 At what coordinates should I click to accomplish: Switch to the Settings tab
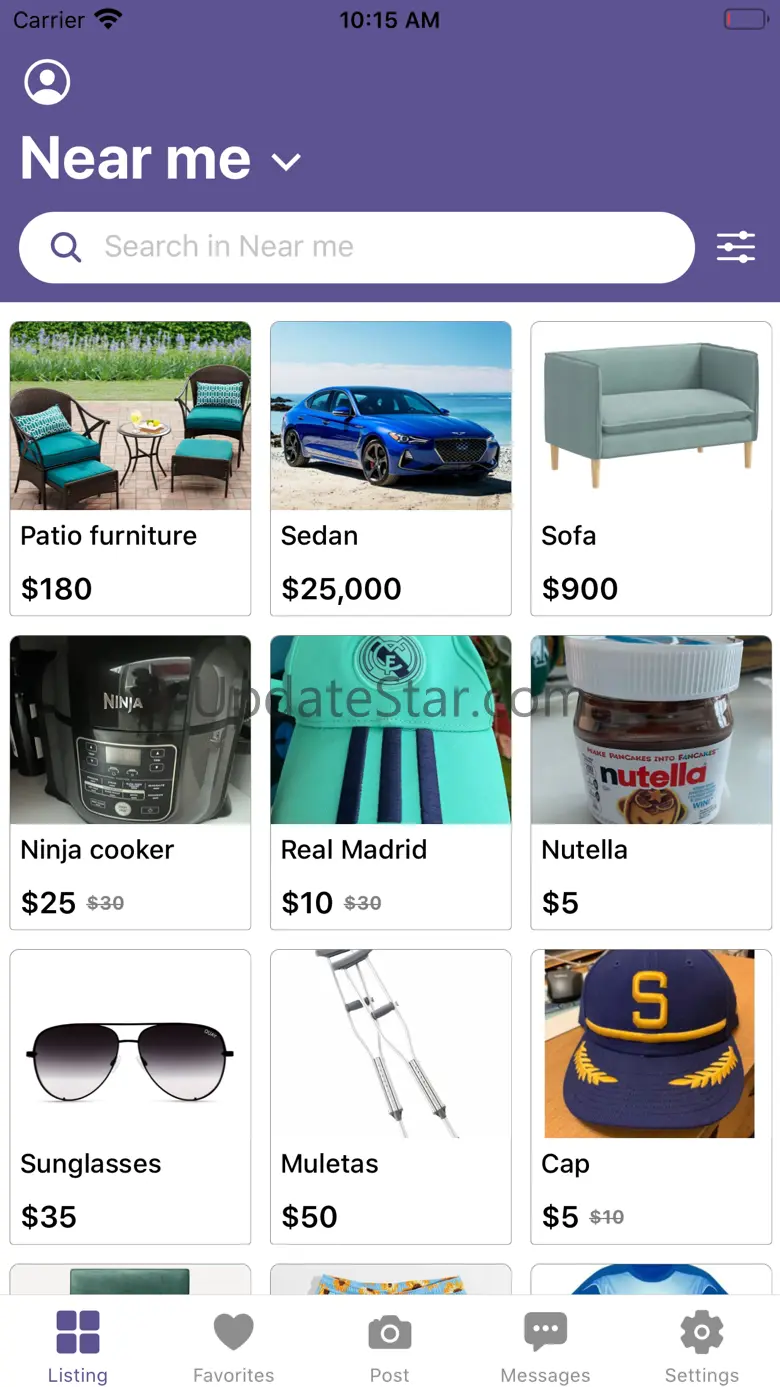click(702, 1346)
